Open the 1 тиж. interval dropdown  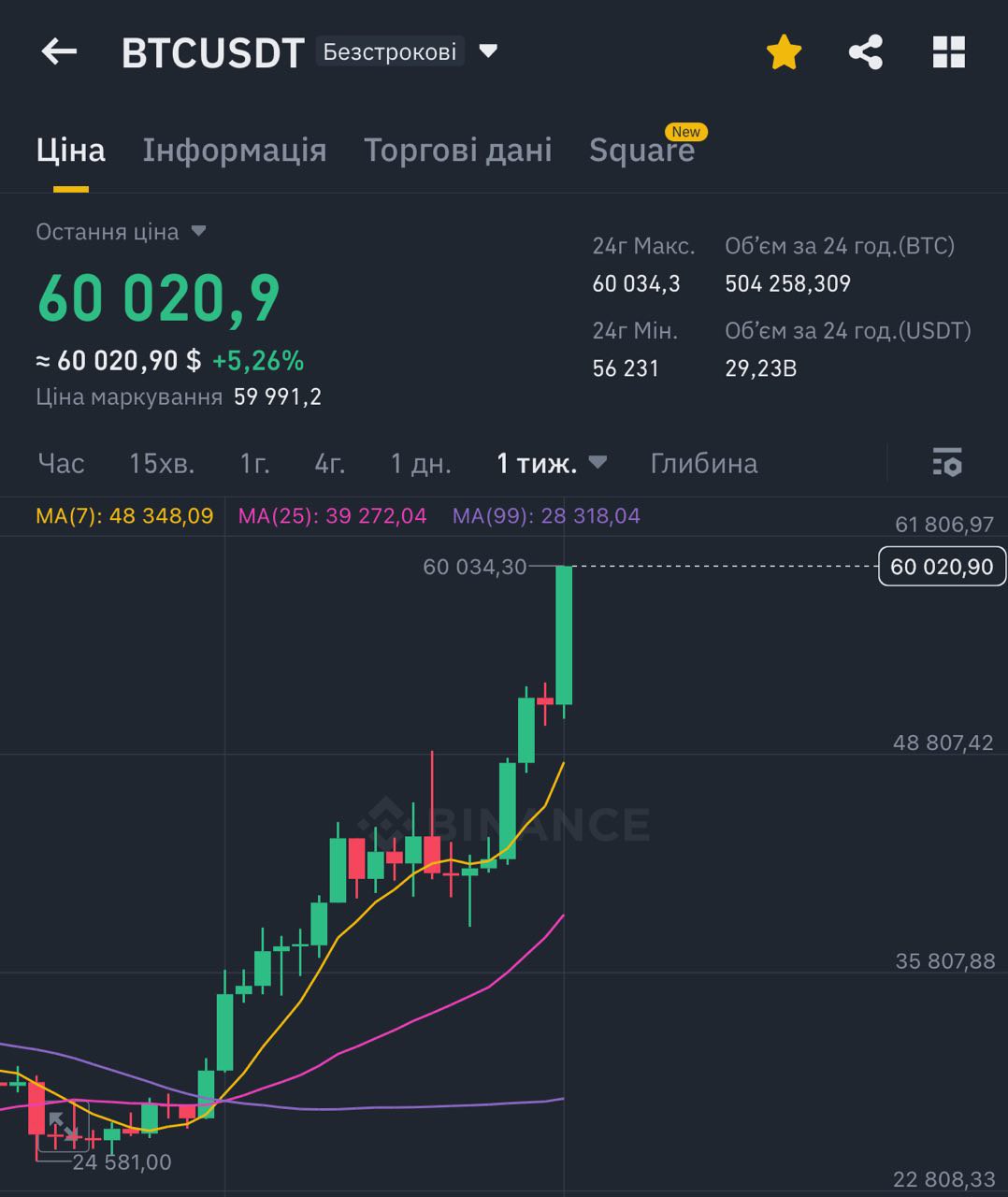[x=551, y=463]
